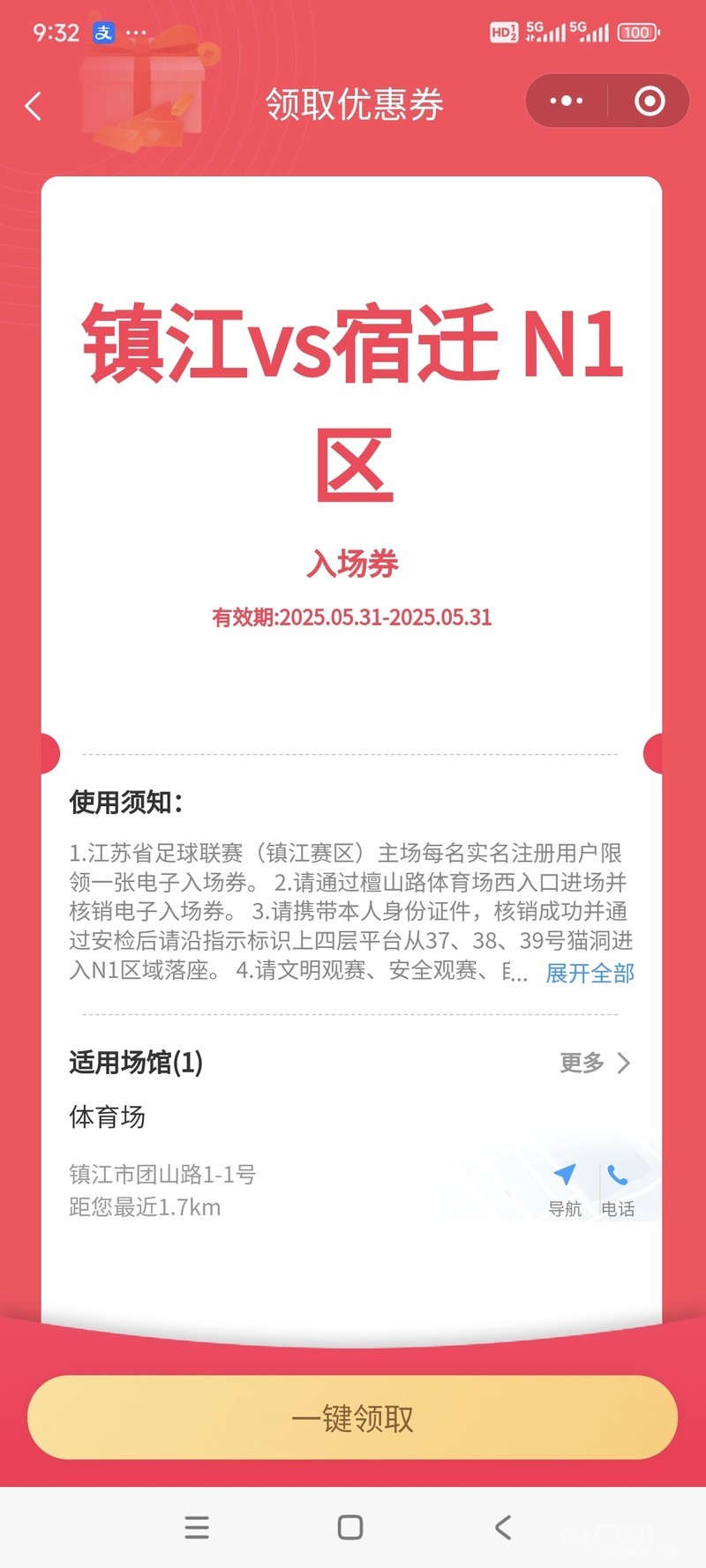Tap 一键领取 to claim the ticket

[x=353, y=1417]
